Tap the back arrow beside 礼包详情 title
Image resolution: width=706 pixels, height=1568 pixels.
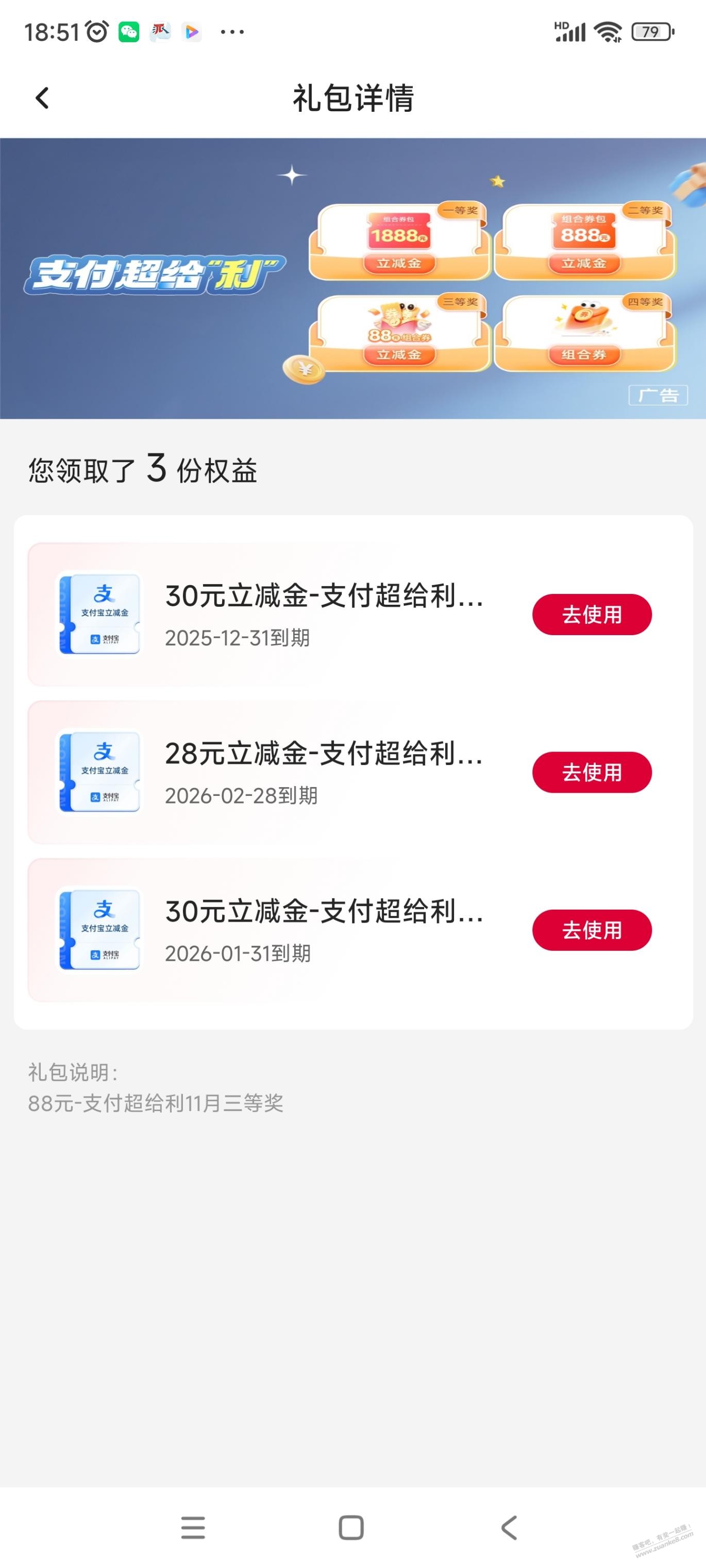coord(41,97)
